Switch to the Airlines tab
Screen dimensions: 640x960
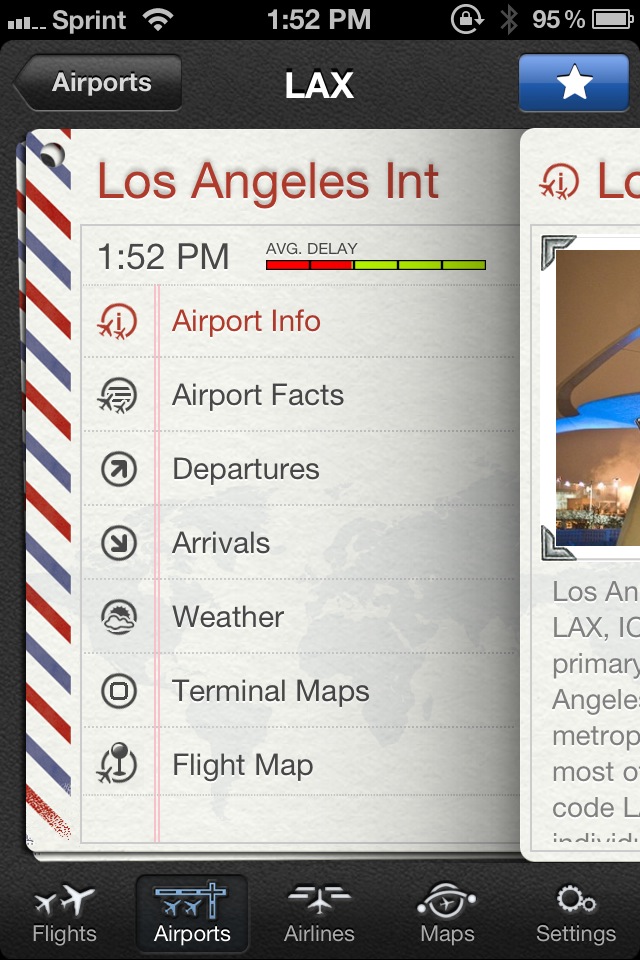(x=319, y=914)
